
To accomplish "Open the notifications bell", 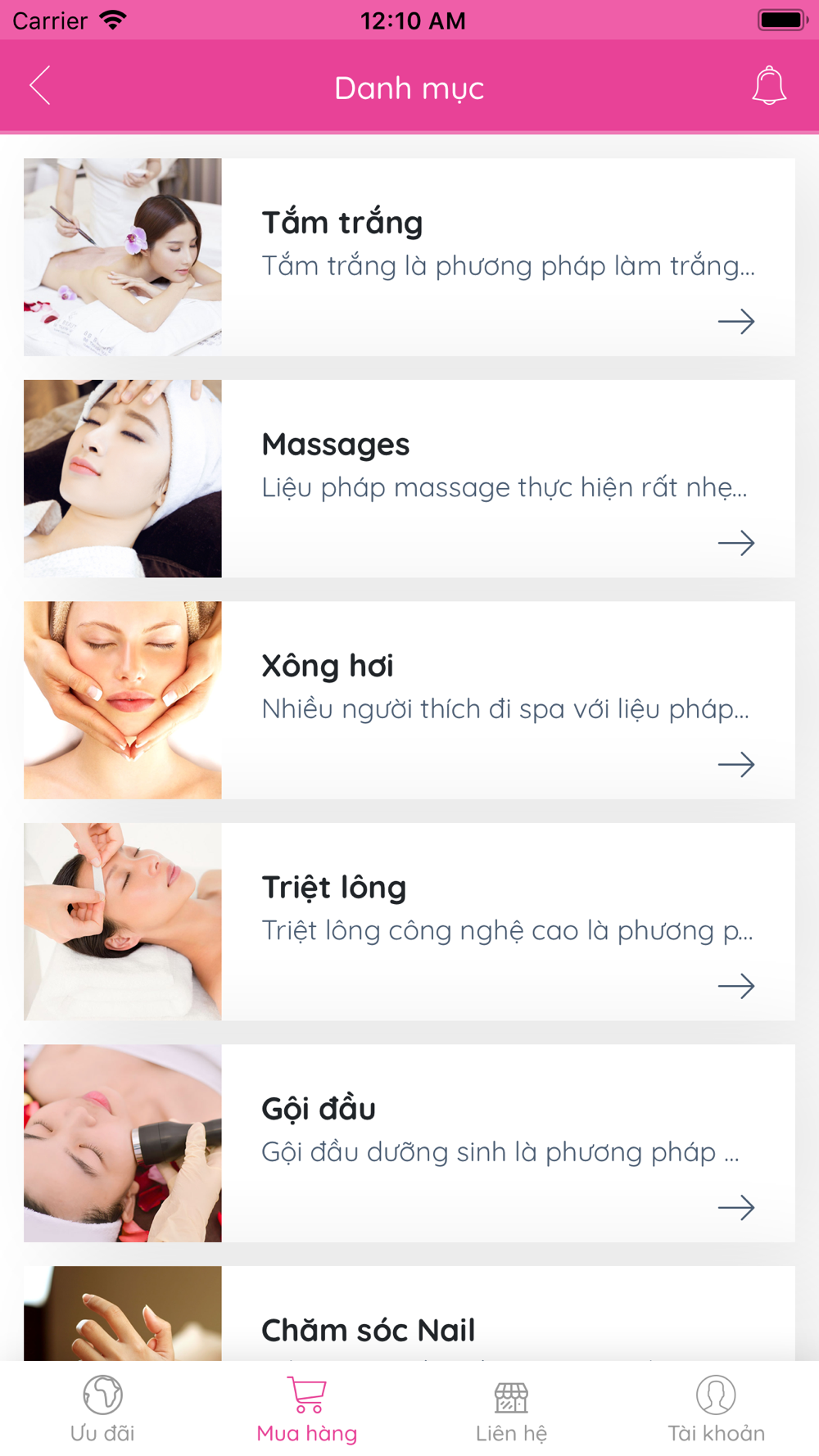I will pos(769,86).
